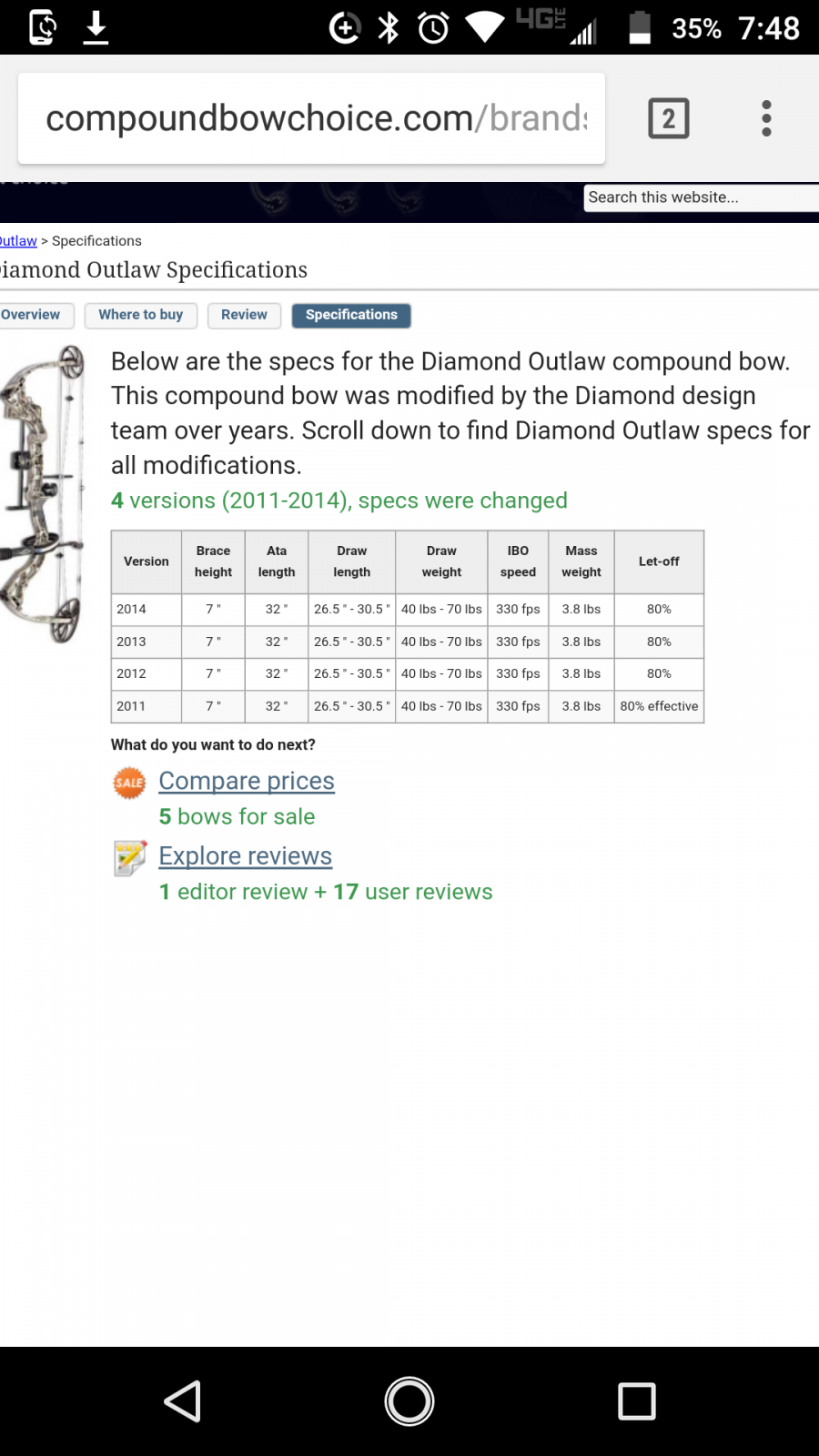Go to the Outlaw breadcrumb link

pos(18,241)
